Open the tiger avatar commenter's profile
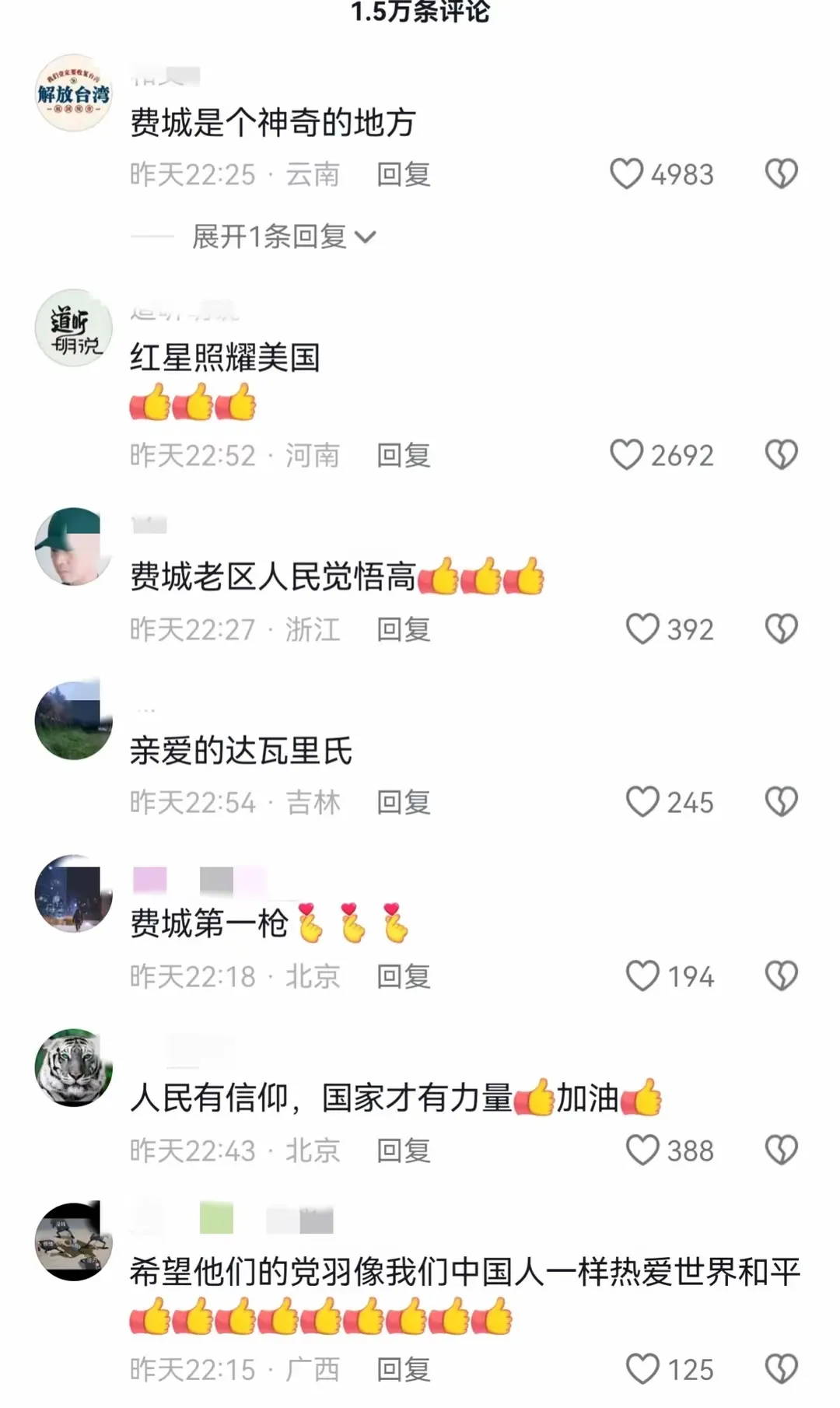This screenshot has width=840, height=1408. pos(74,1067)
